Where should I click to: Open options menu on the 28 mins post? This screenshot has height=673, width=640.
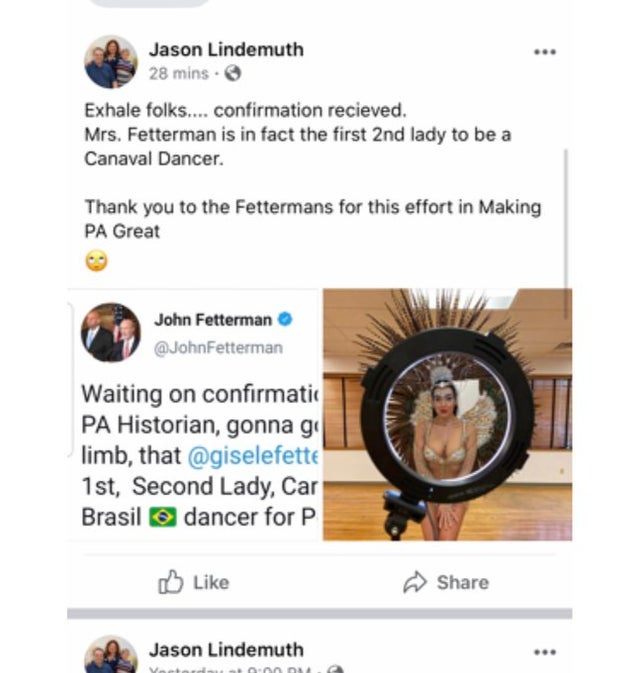544,52
